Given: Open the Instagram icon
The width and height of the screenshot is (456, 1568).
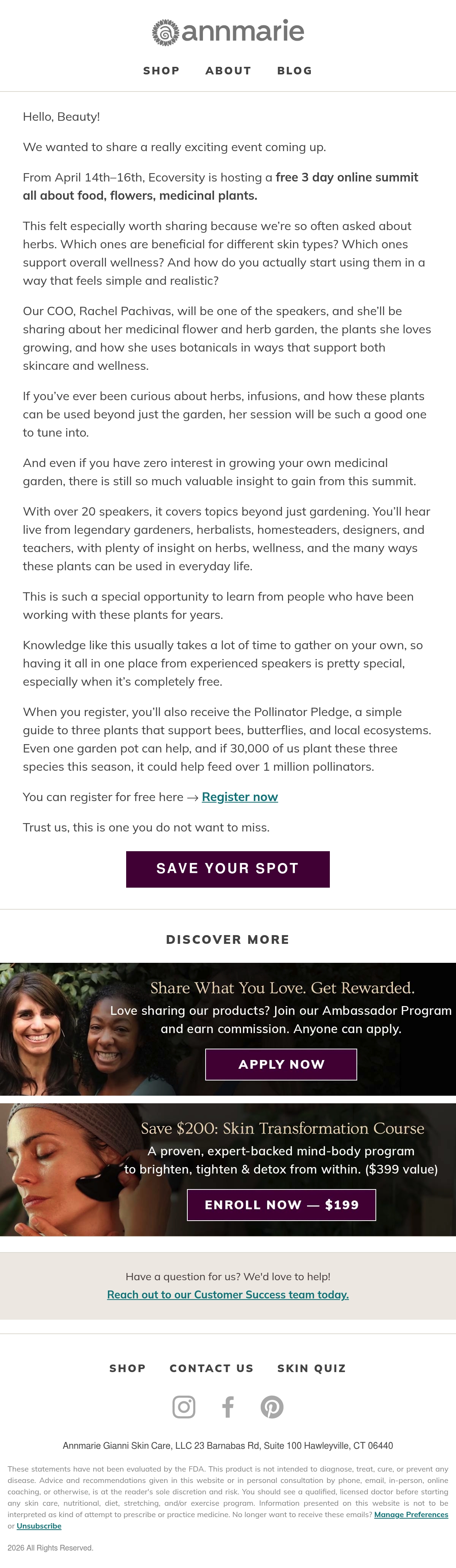Looking at the screenshot, I should tap(184, 1407).
